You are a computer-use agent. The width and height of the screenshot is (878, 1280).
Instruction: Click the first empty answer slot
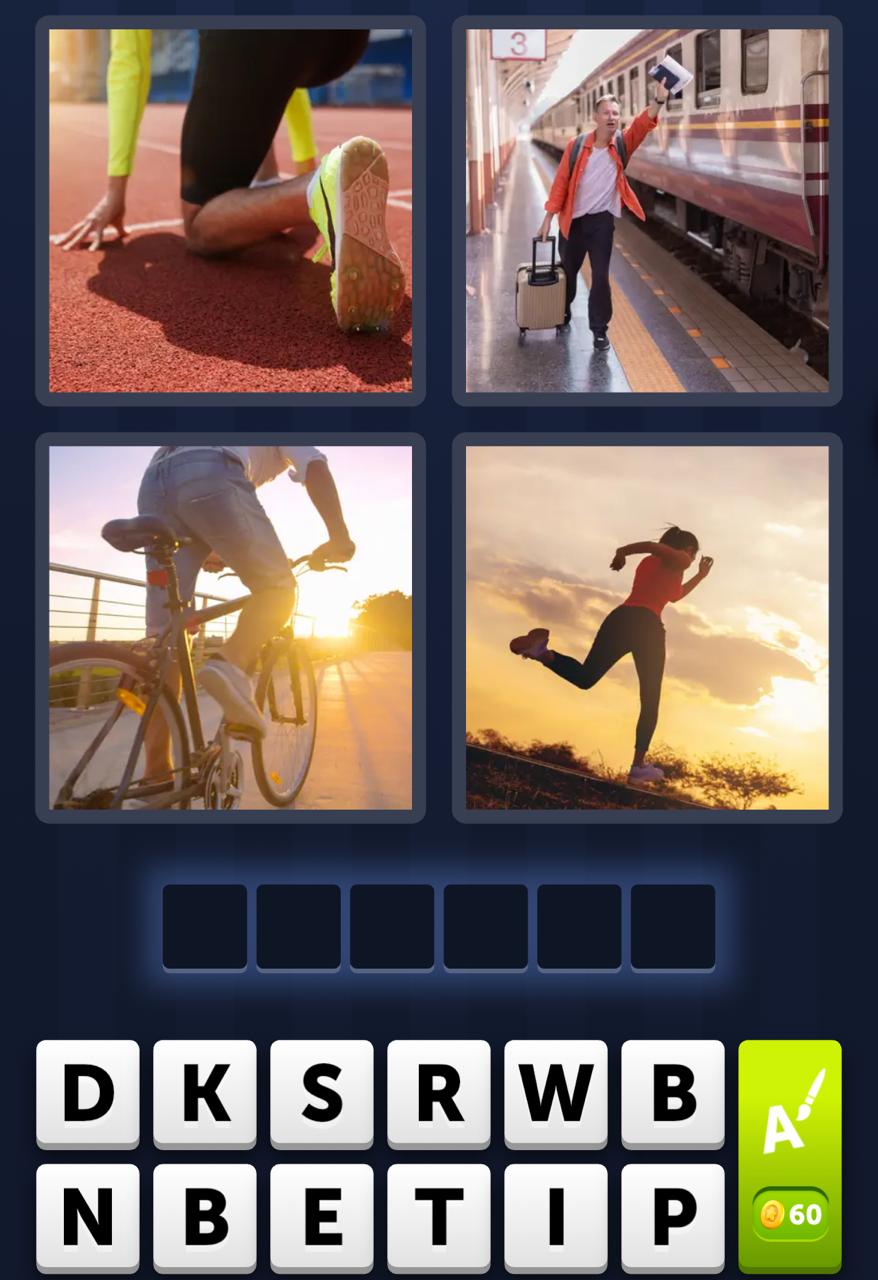pyautogui.click(x=204, y=925)
